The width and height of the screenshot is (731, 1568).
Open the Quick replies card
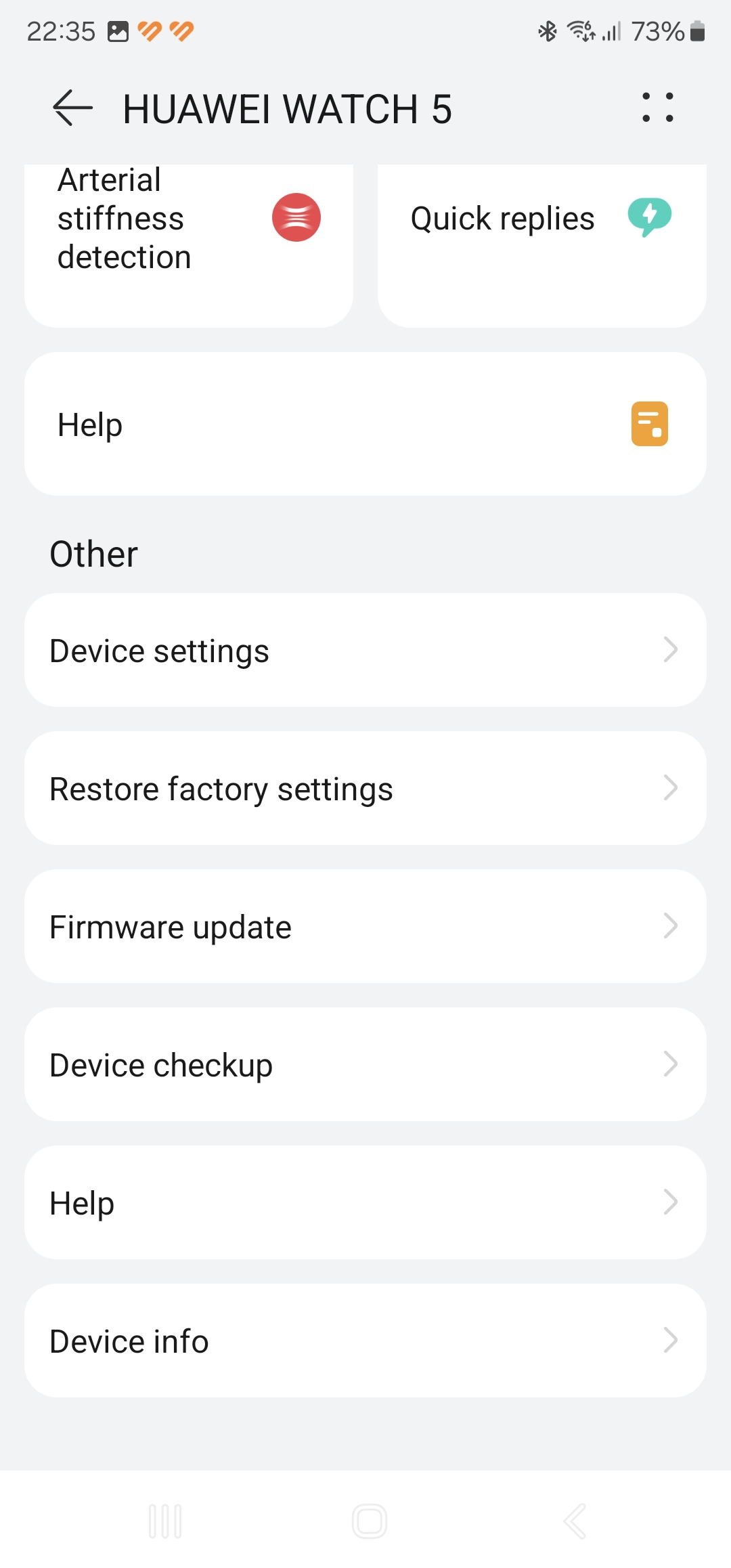tap(542, 246)
